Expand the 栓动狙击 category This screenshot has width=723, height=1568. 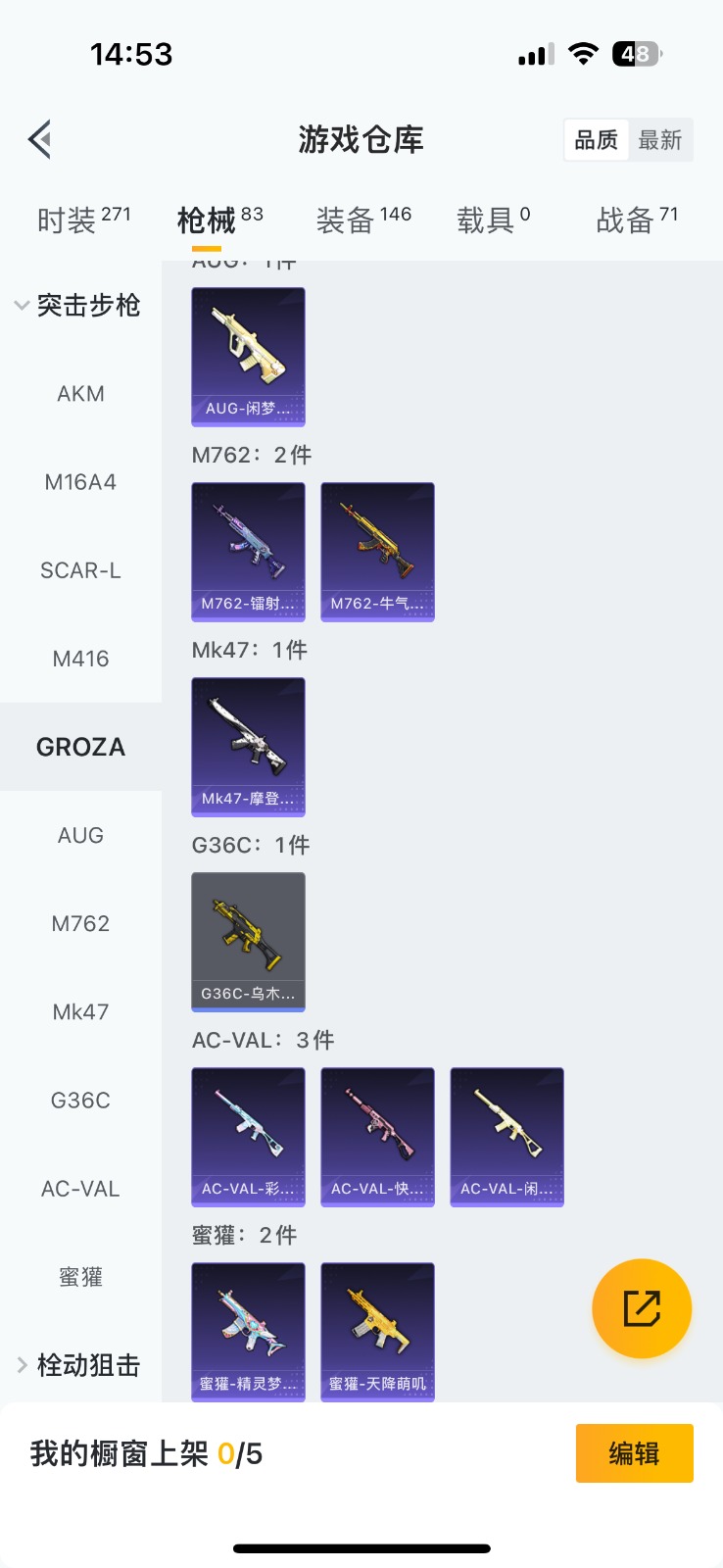click(78, 1365)
